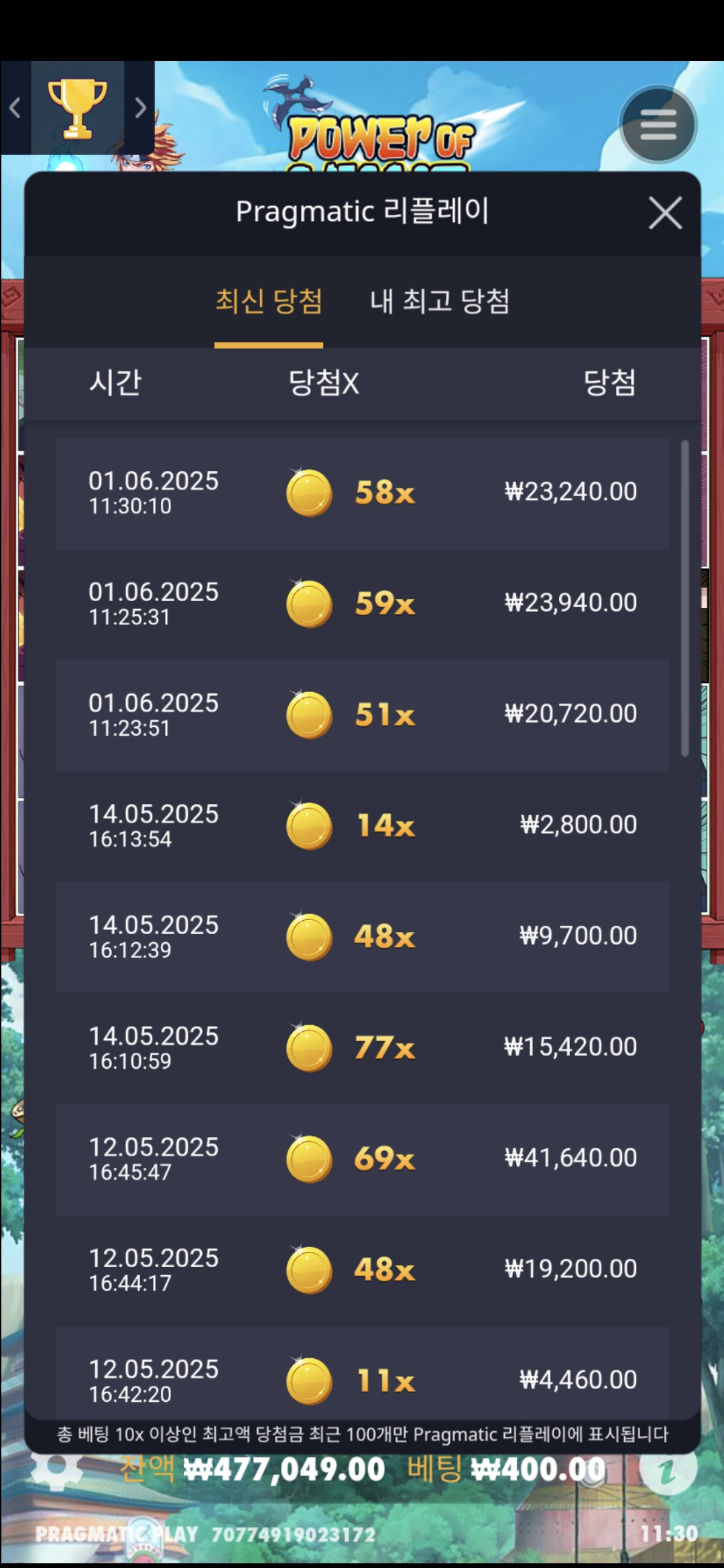This screenshot has width=724, height=1568.
Task: Replay the 48x win of ₩19,200.00
Action: click(x=362, y=1270)
